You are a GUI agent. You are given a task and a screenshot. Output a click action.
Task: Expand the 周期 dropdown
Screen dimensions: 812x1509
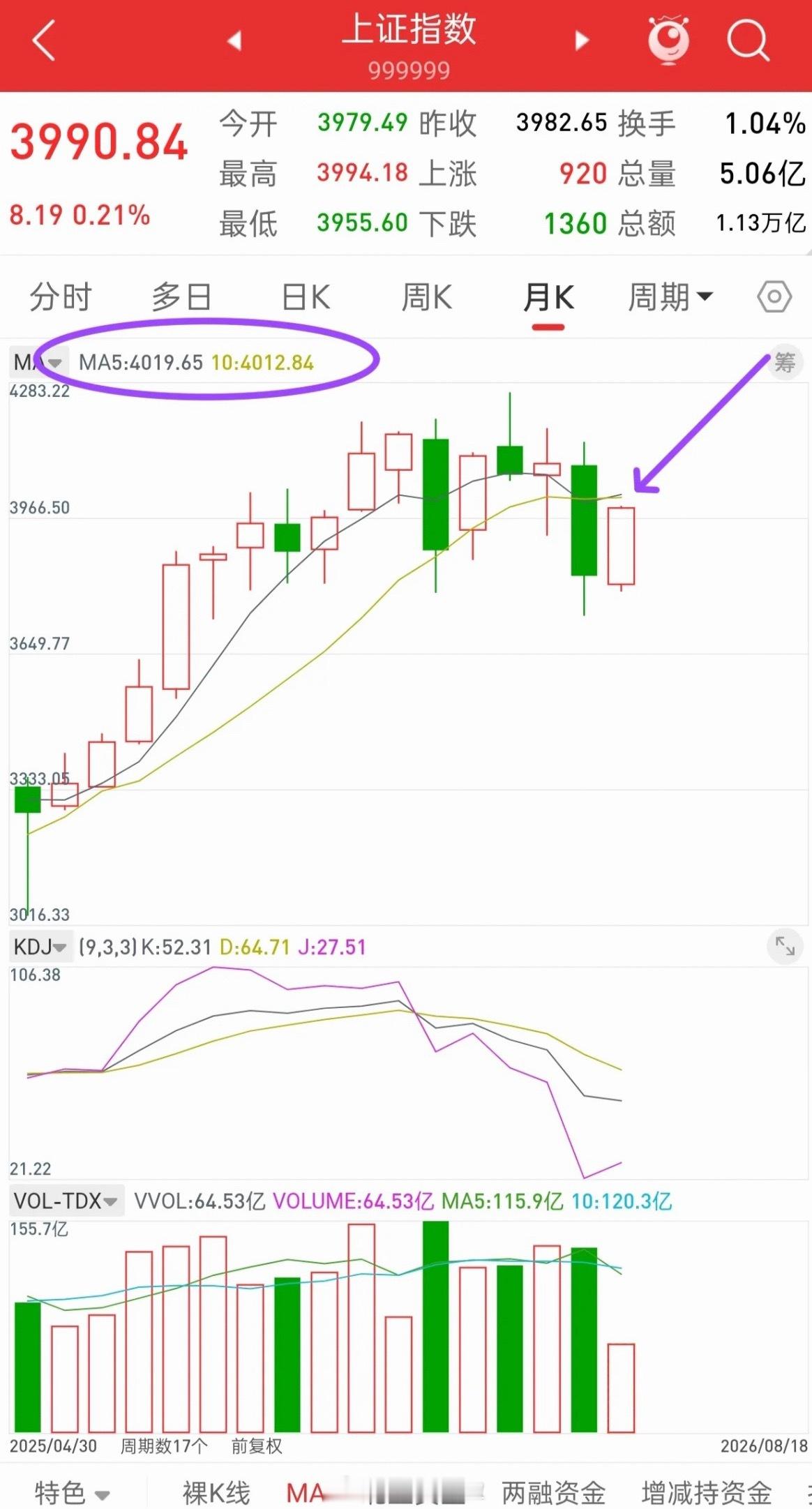[670, 298]
